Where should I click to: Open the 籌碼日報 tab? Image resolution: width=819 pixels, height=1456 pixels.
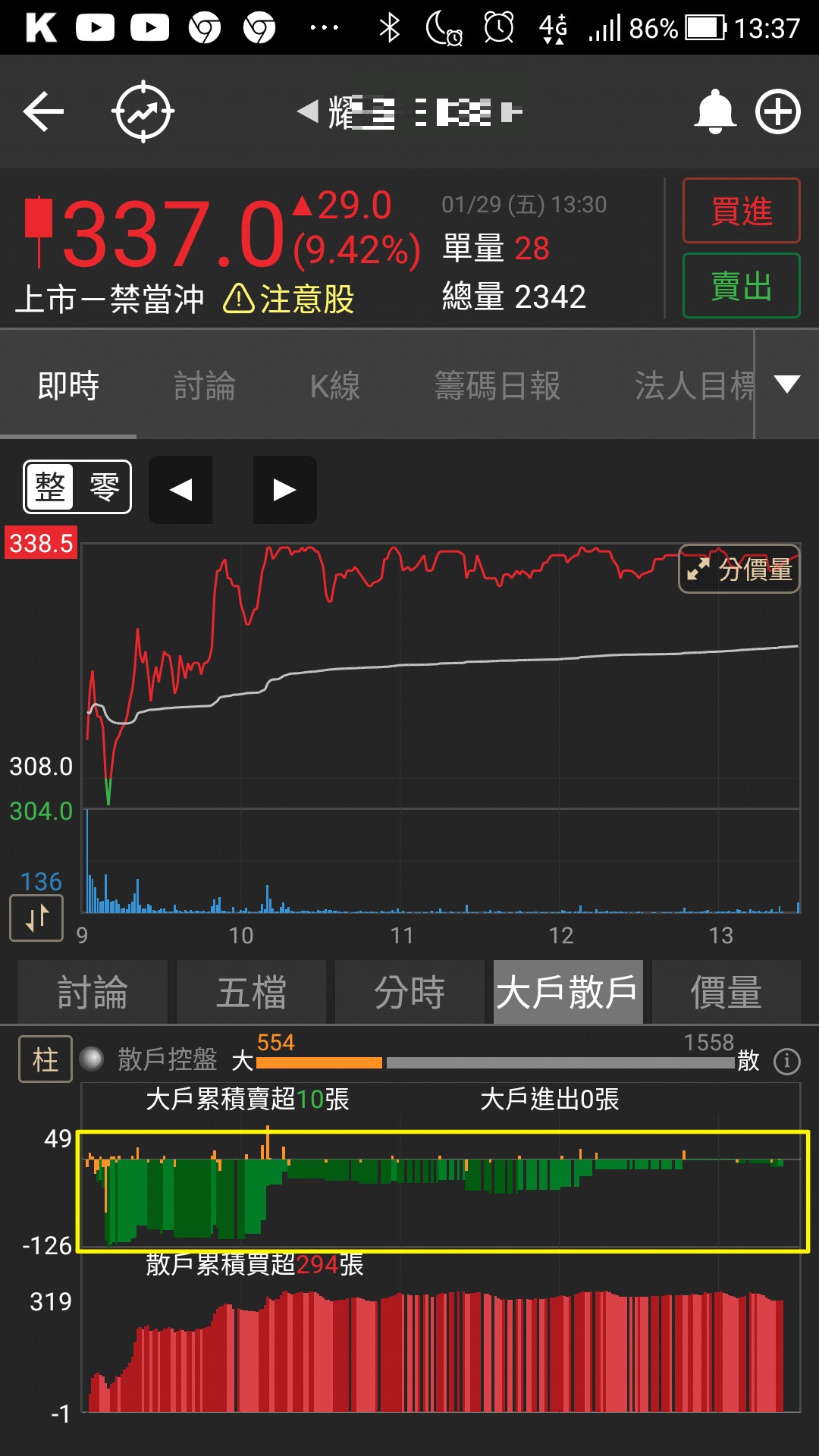tap(497, 386)
